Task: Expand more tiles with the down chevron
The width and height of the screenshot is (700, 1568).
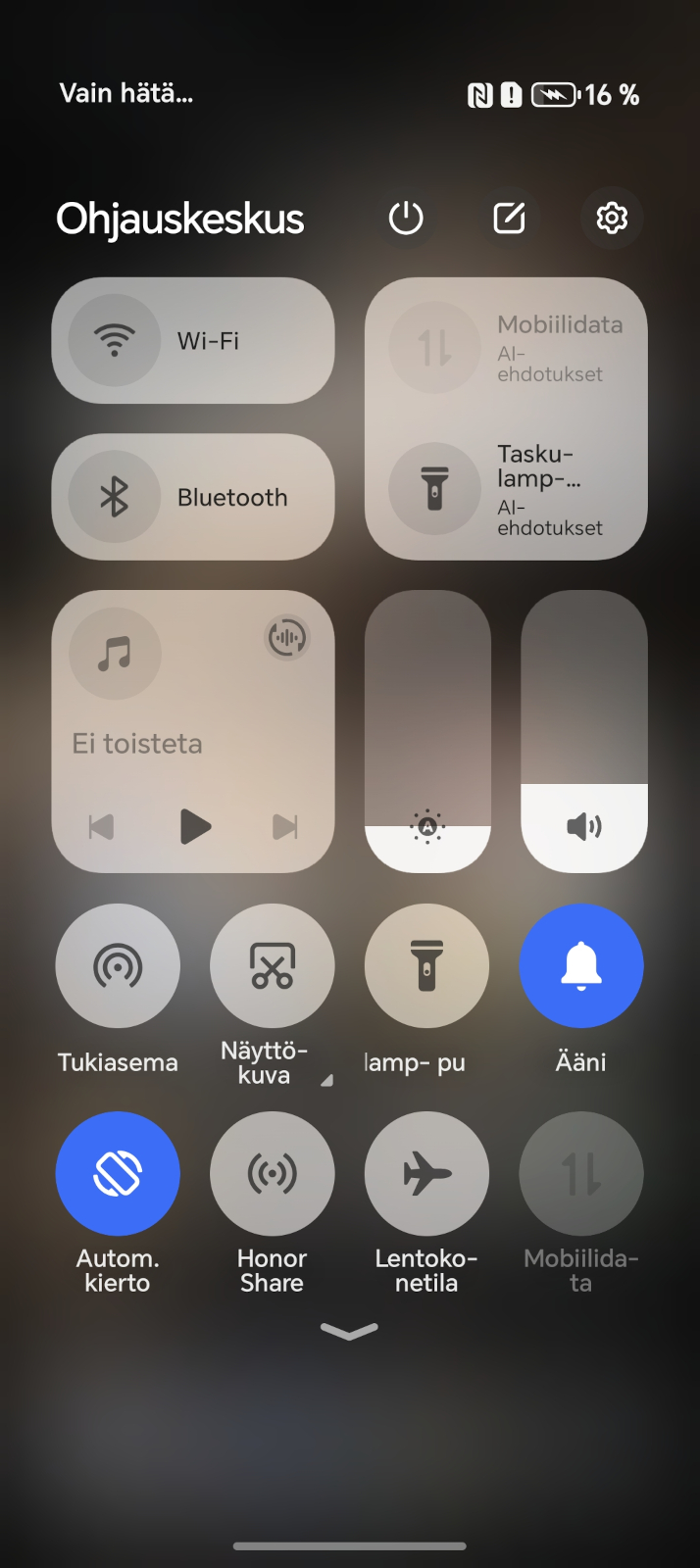Action: 349,1330
